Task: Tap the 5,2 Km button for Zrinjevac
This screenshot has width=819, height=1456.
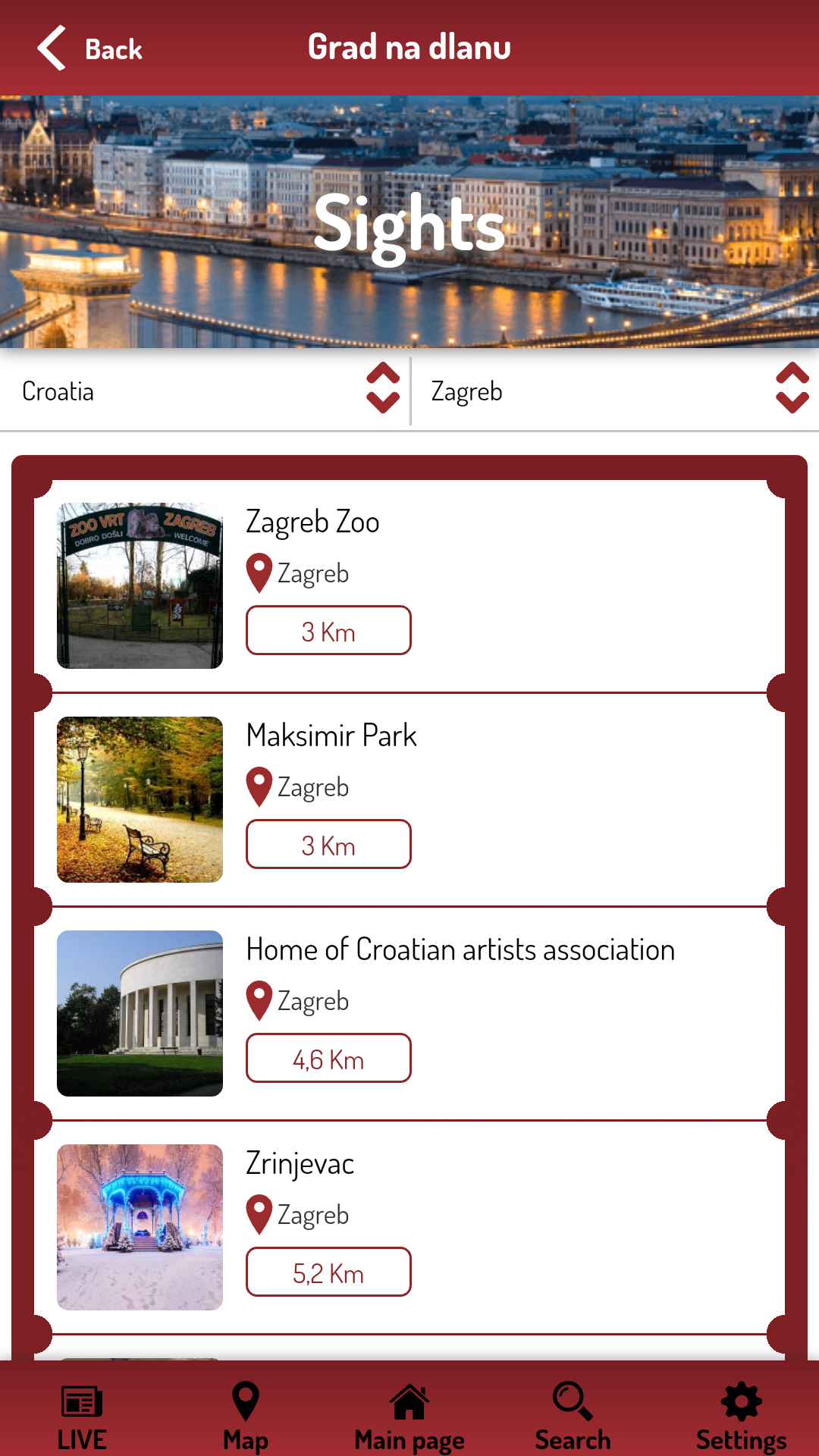Action: pyautogui.click(x=328, y=1272)
